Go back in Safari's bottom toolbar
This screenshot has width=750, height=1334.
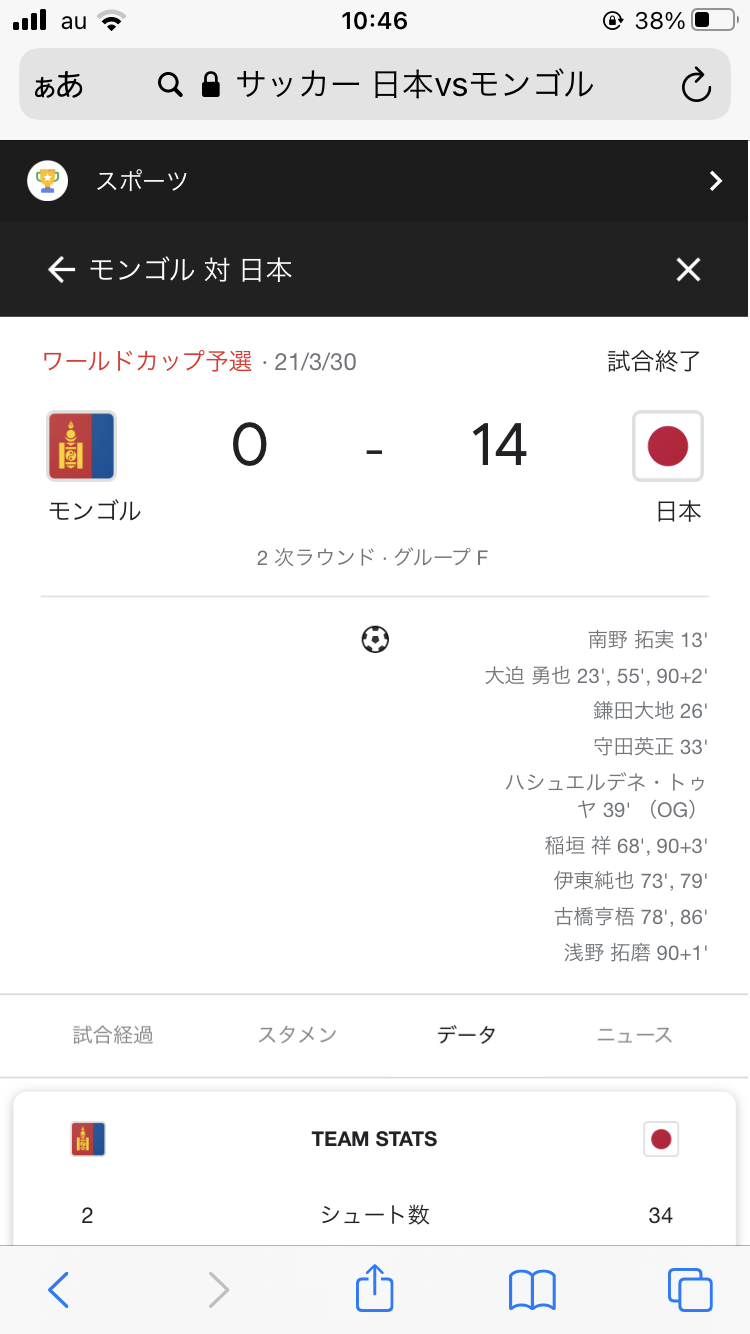click(x=58, y=1289)
